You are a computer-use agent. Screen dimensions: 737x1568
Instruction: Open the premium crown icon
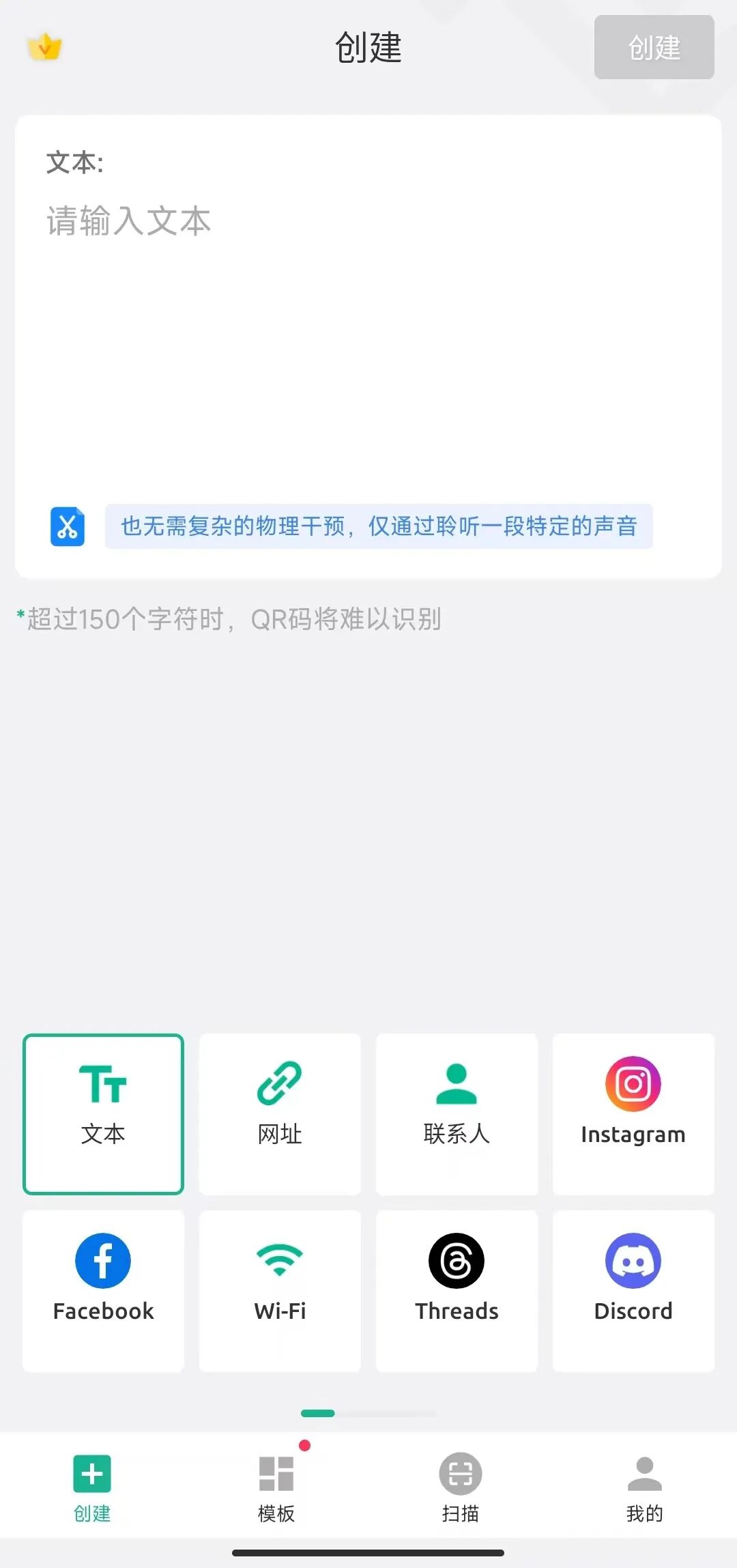(x=45, y=48)
